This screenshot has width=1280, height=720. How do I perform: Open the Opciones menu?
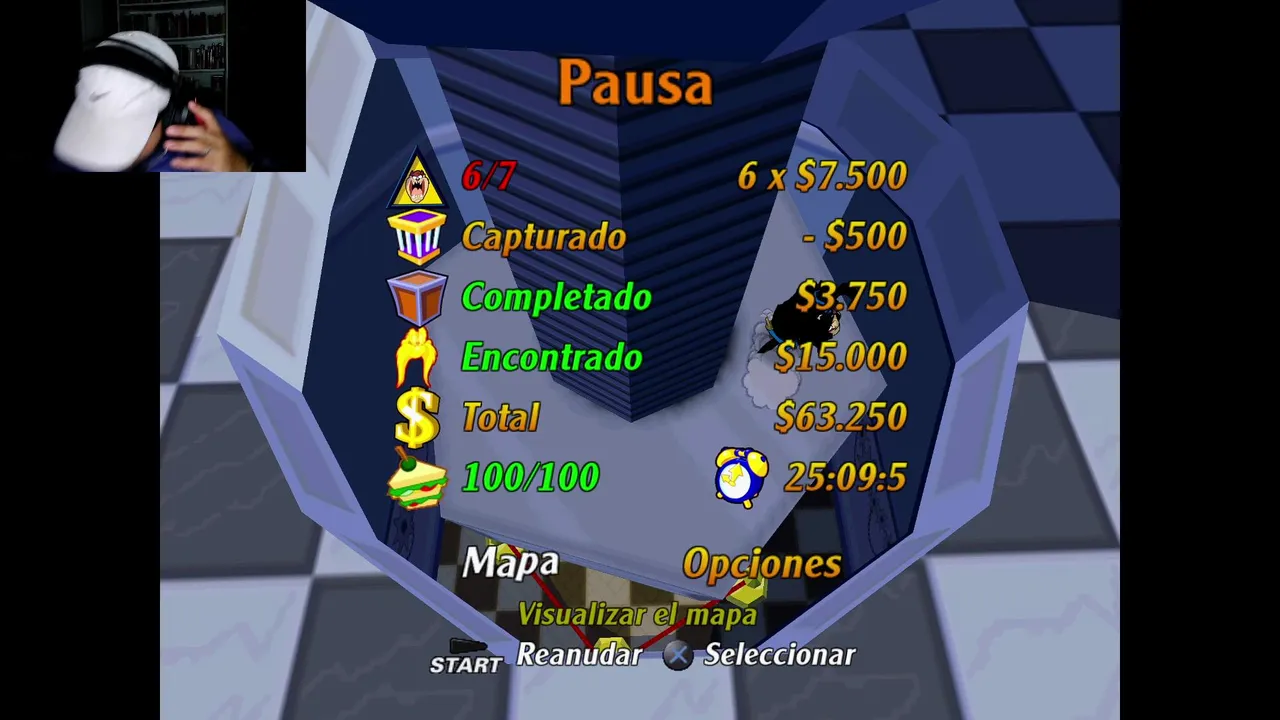coord(761,564)
